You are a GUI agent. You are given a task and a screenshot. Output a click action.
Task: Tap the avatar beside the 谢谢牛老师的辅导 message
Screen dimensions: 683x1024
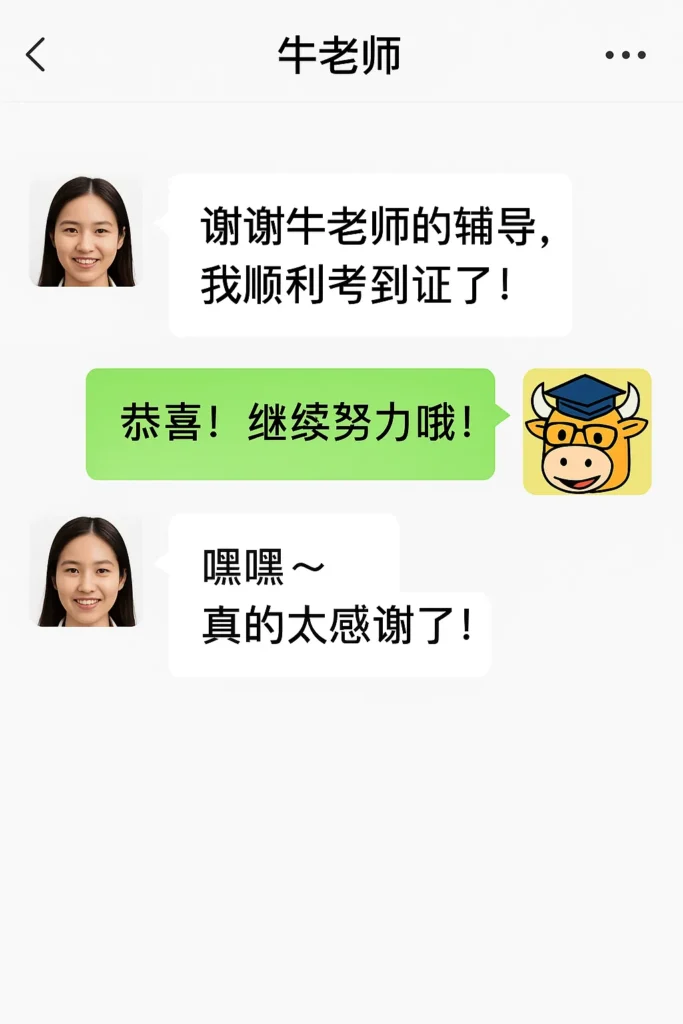86,232
